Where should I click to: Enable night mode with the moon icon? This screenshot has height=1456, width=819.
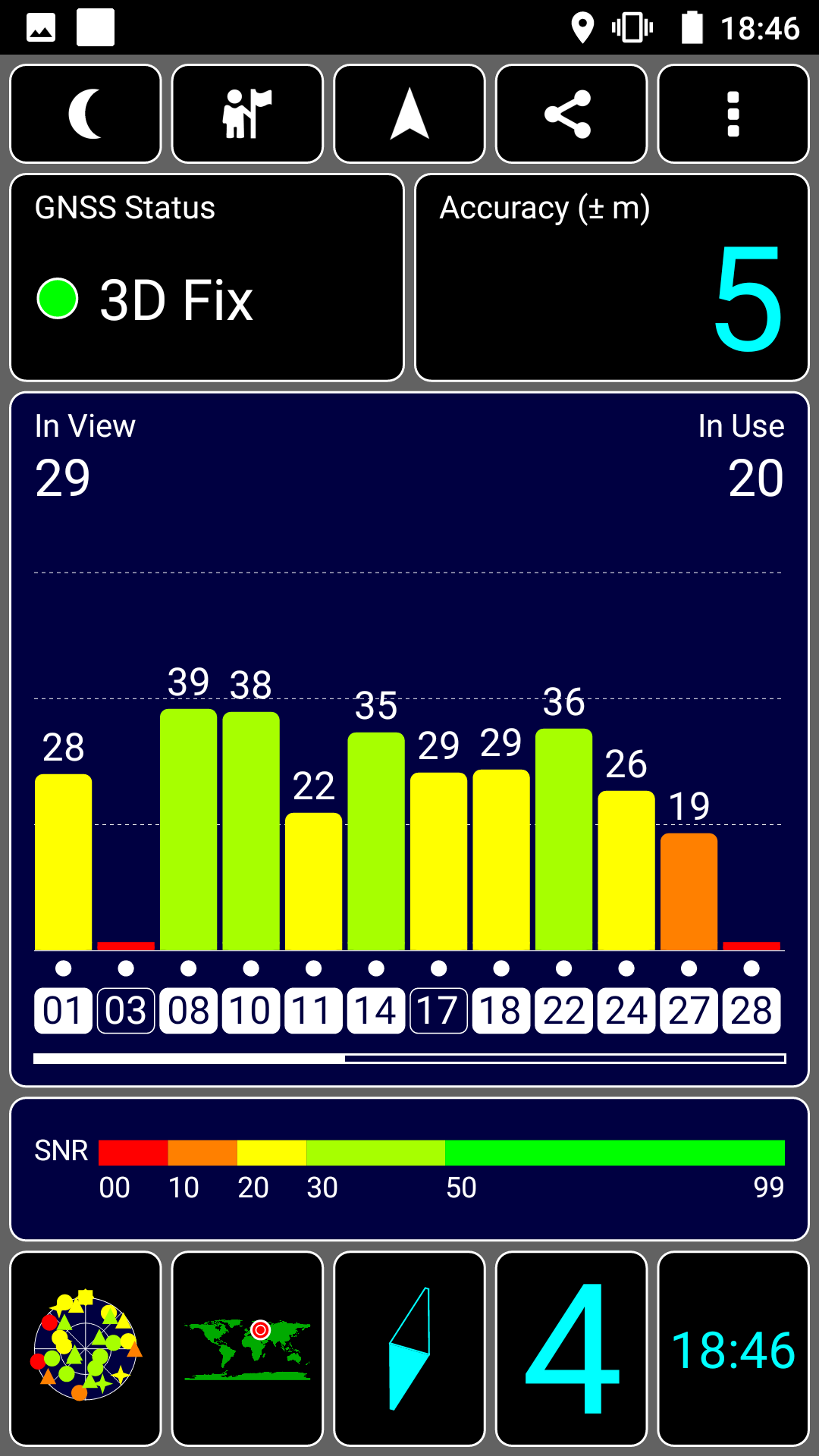click(86, 114)
